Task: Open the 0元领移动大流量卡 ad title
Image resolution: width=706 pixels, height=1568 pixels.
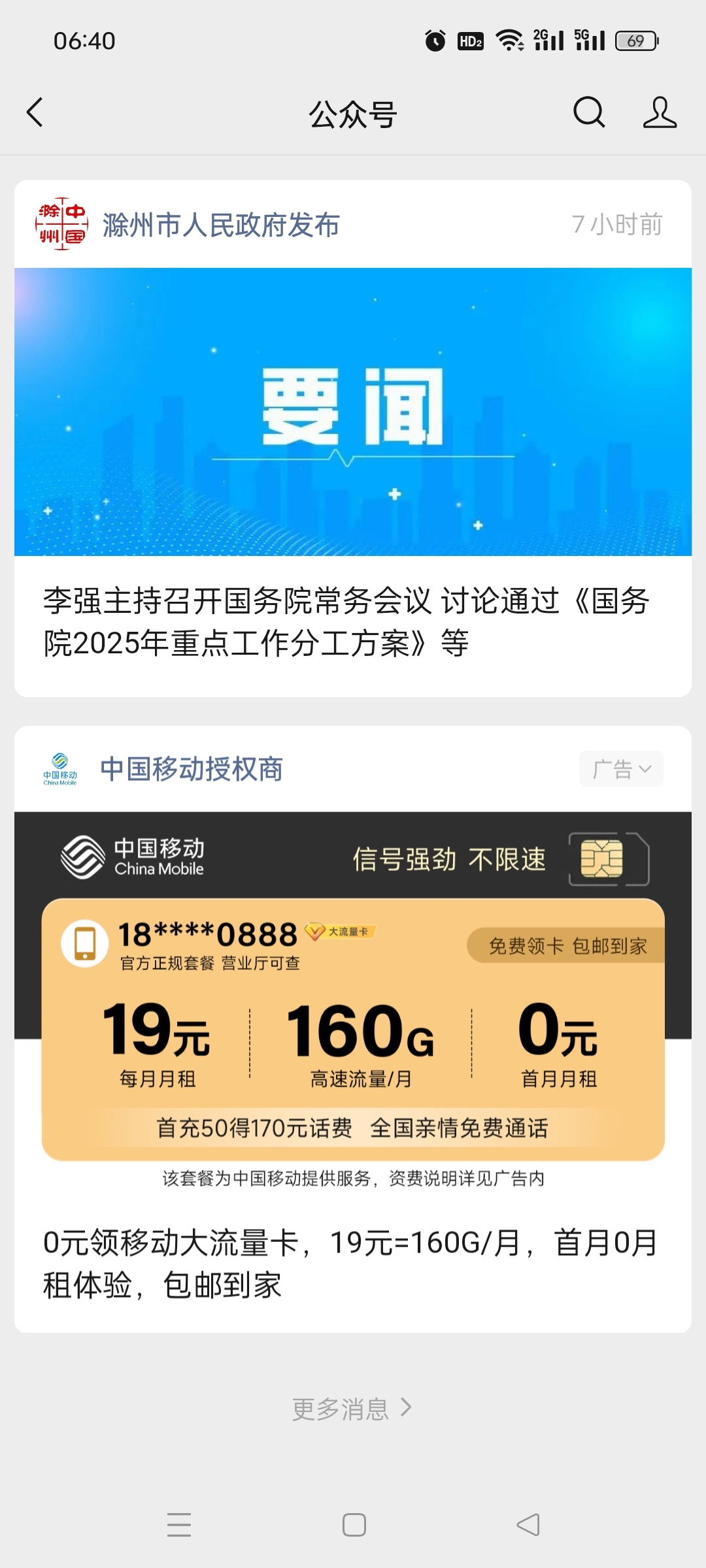Action: click(350, 1264)
